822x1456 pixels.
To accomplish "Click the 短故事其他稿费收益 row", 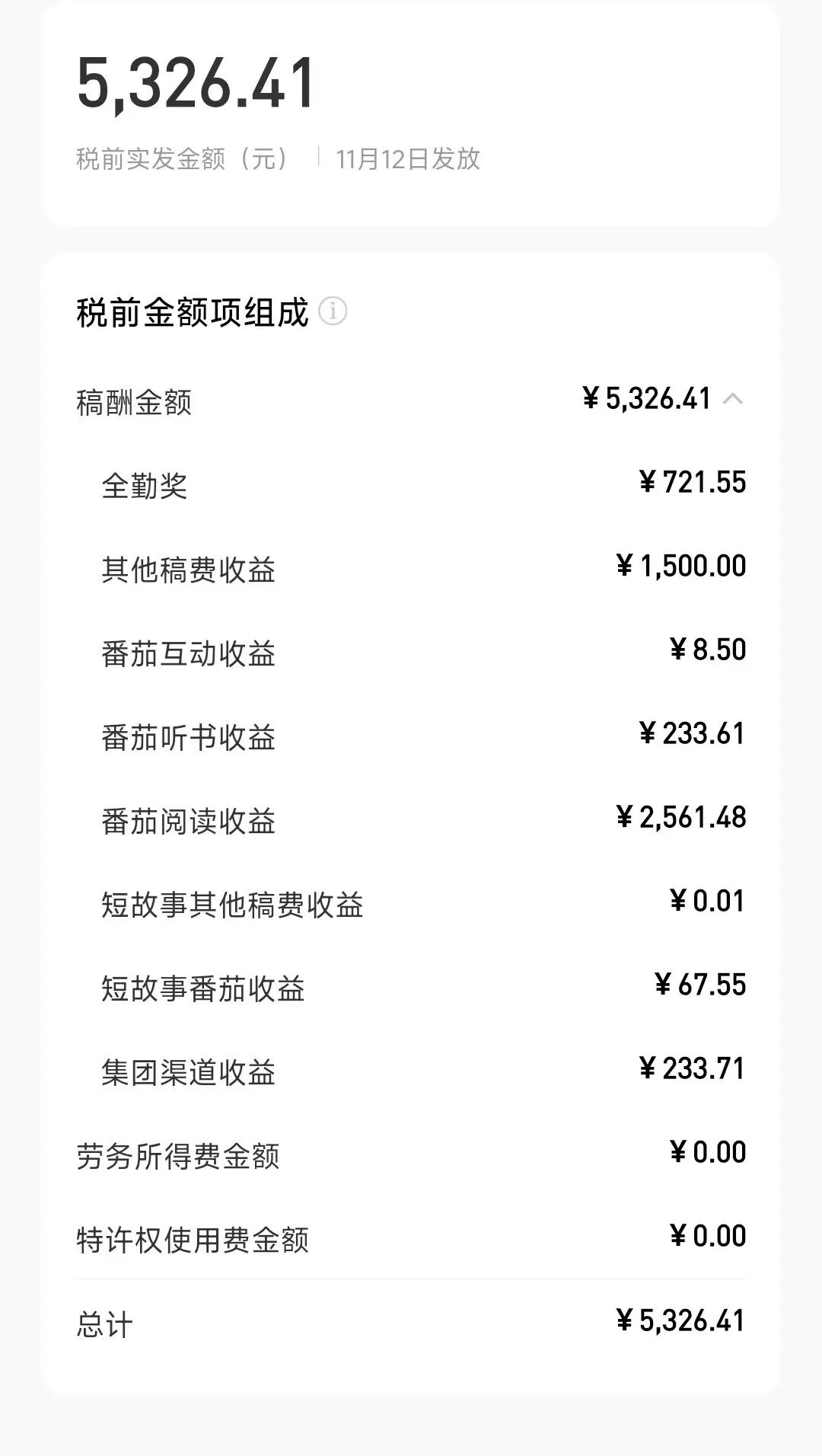I will pos(411,901).
